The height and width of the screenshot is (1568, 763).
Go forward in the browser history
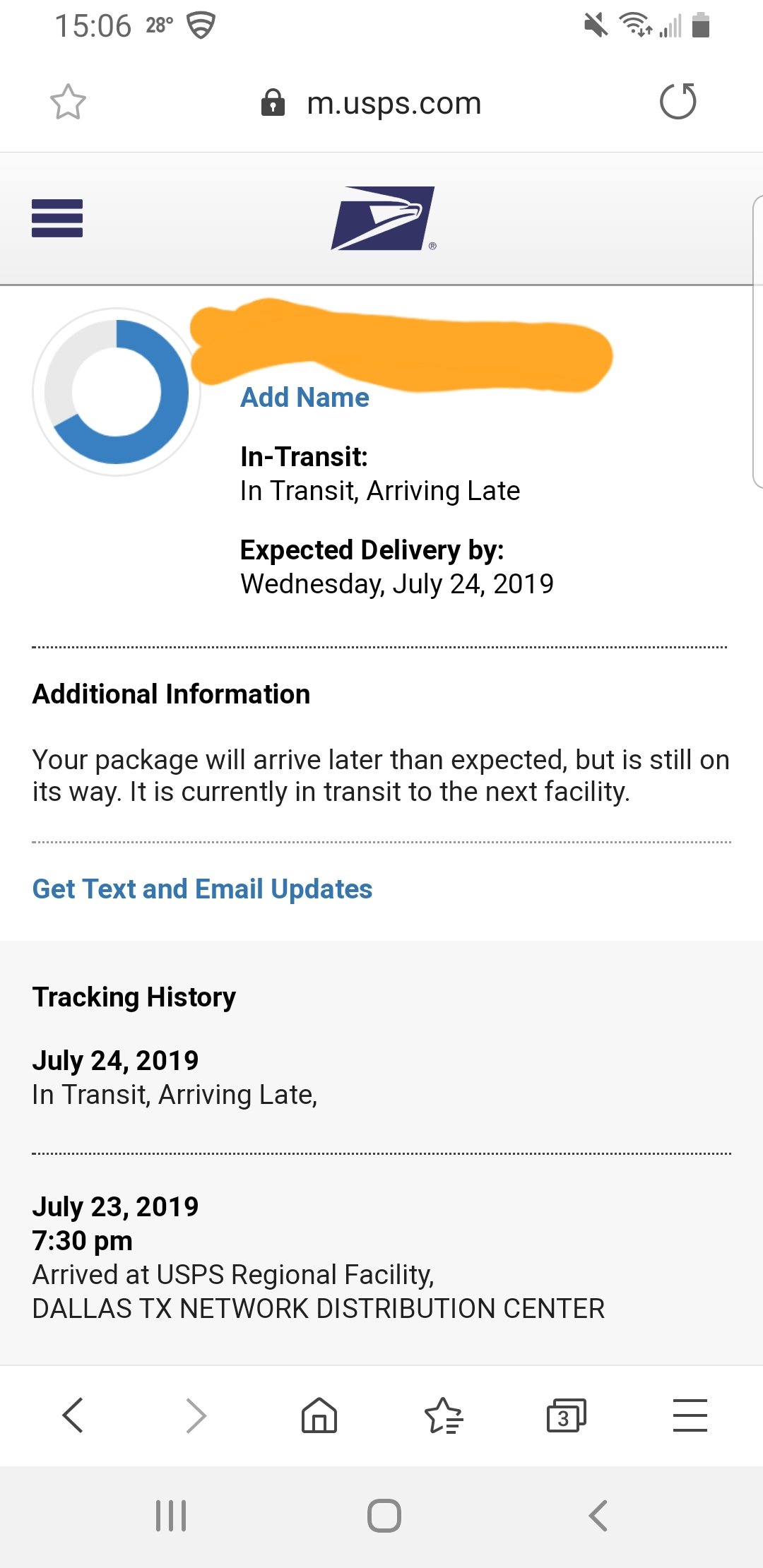[196, 1415]
